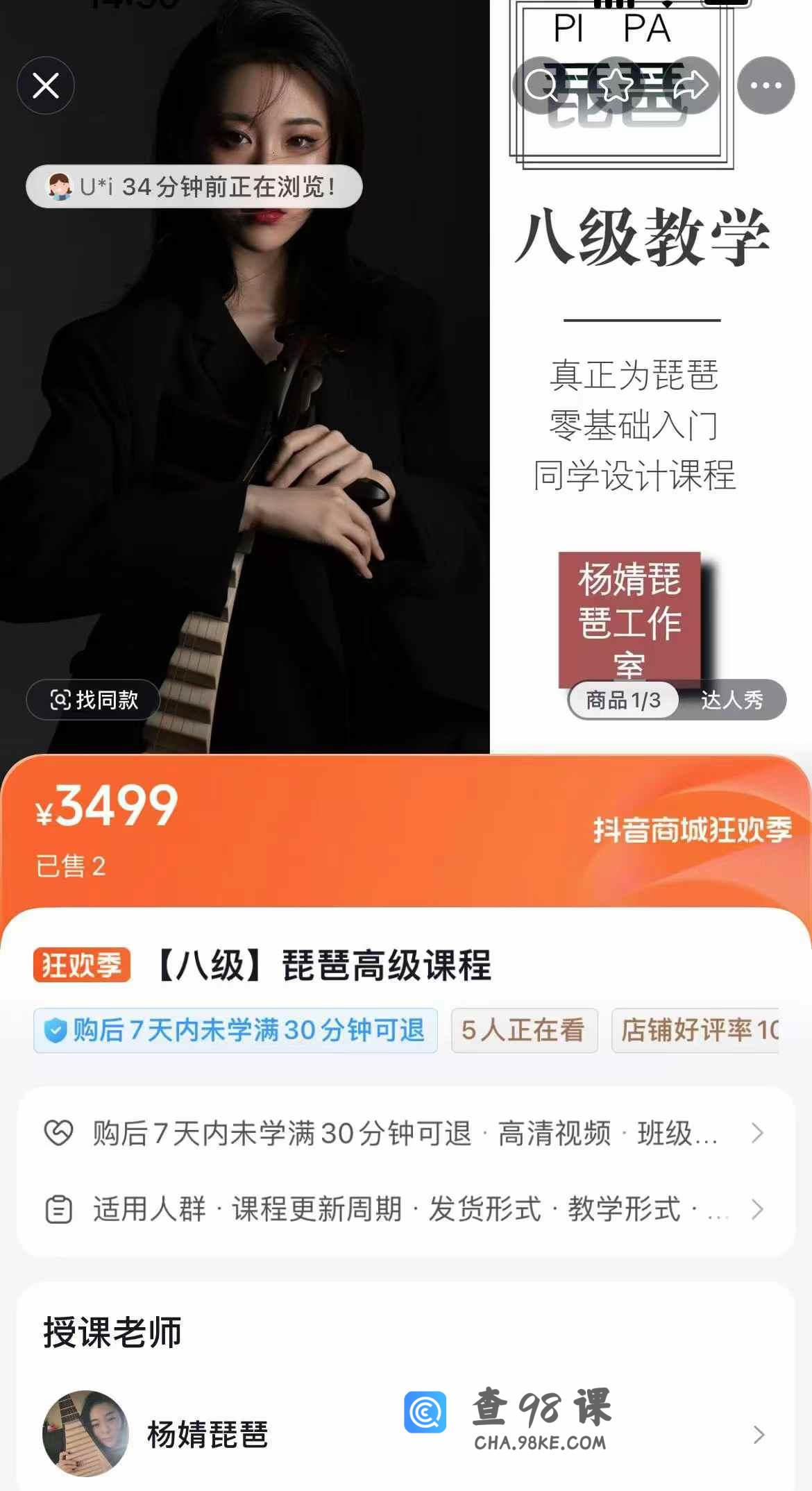
Task: Open teacher 杨婧琵琶's profile
Action: coord(405,1434)
